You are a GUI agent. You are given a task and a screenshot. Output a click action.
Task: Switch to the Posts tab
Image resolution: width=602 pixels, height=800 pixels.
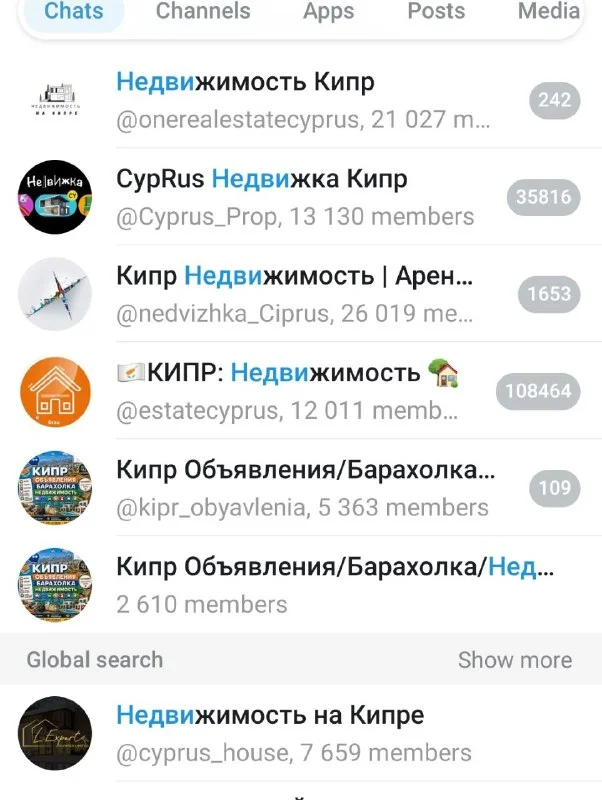tap(436, 11)
